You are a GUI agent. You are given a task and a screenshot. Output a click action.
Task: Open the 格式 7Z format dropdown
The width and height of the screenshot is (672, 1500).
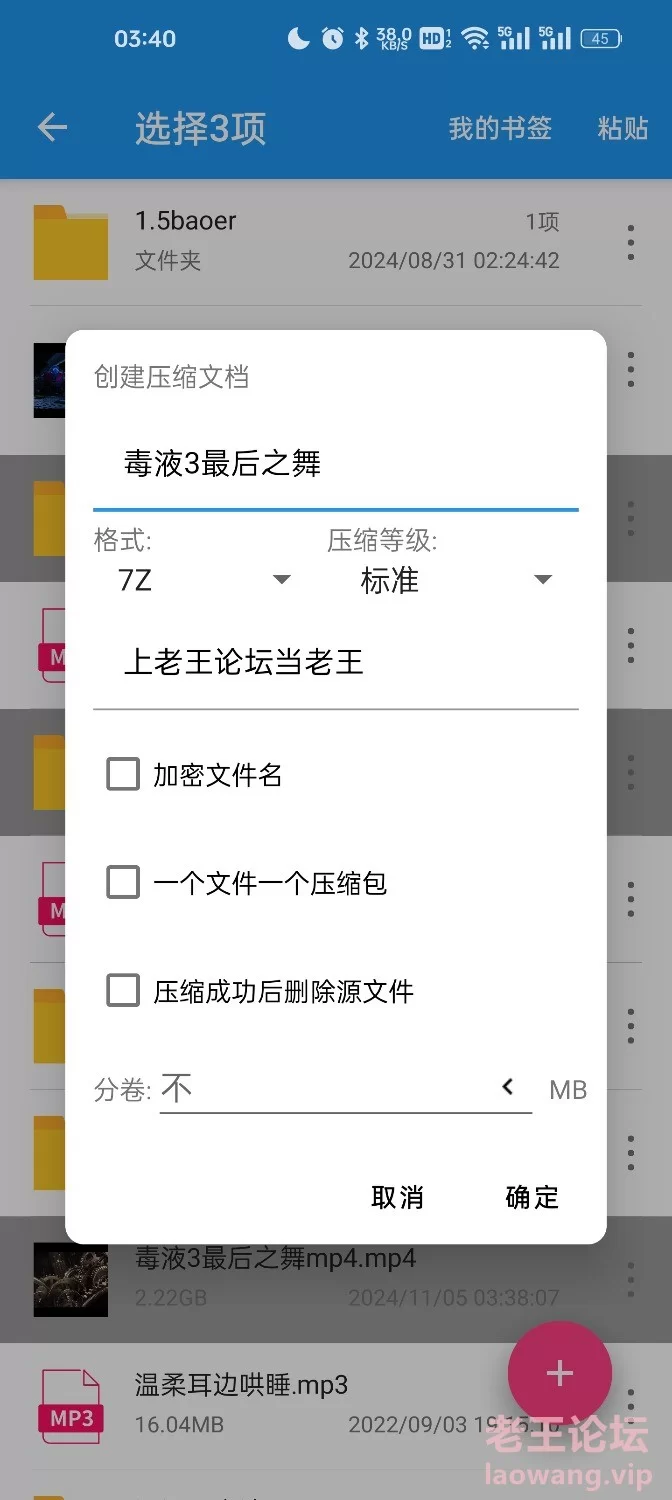(203, 580)
